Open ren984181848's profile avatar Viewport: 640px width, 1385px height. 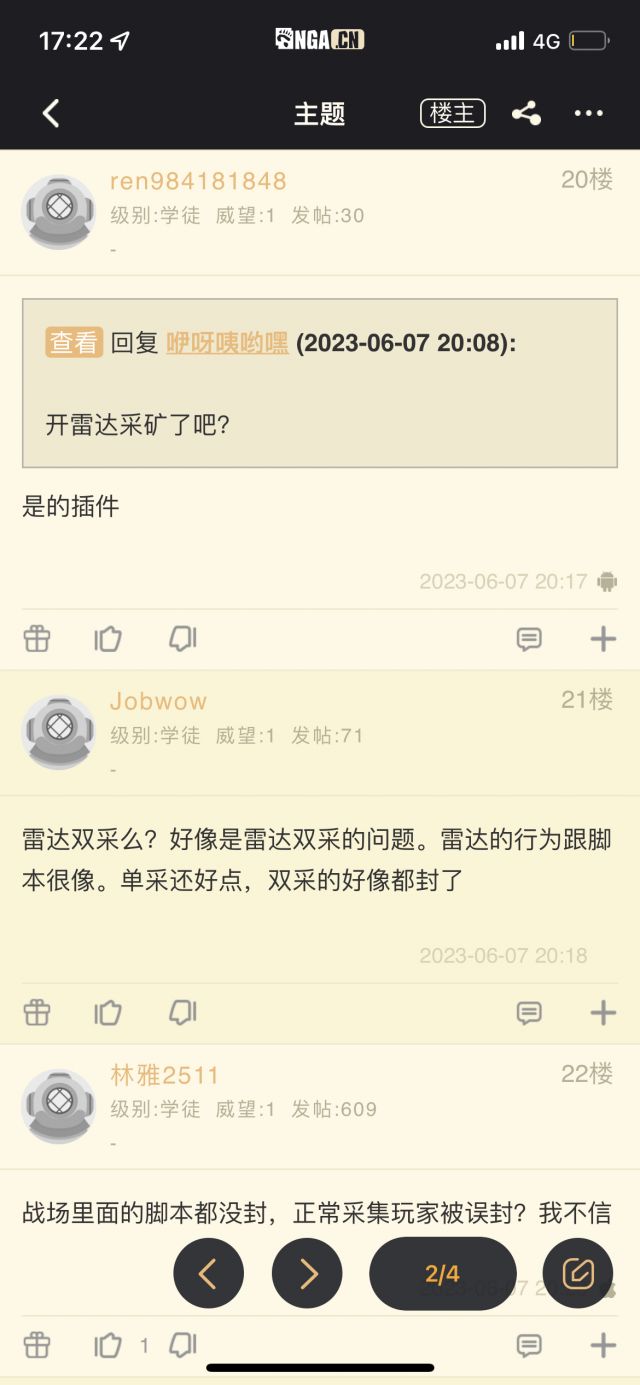tap(58, 212)
